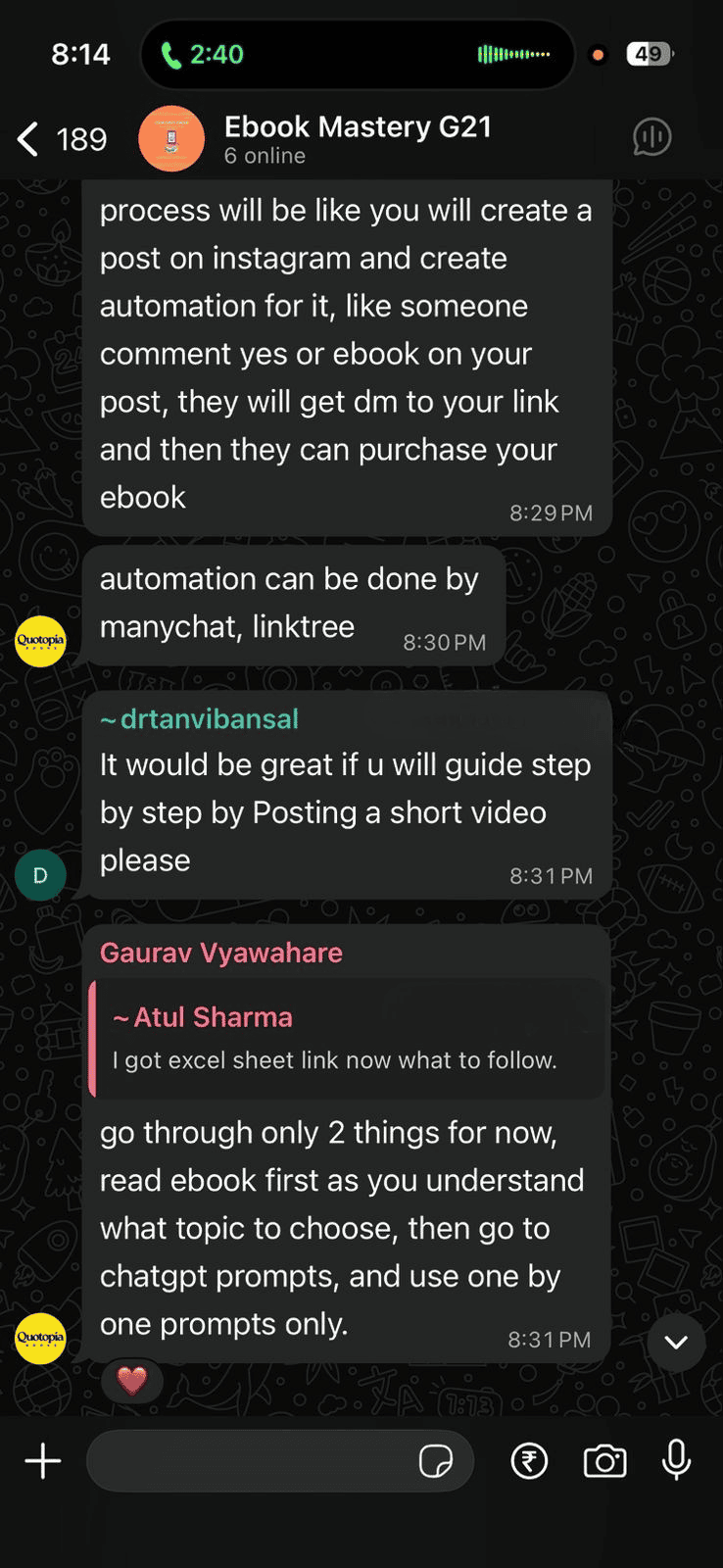Open drtanvibansal's profile avatar
Screen dimensions: 723x1568
(40, 875)
